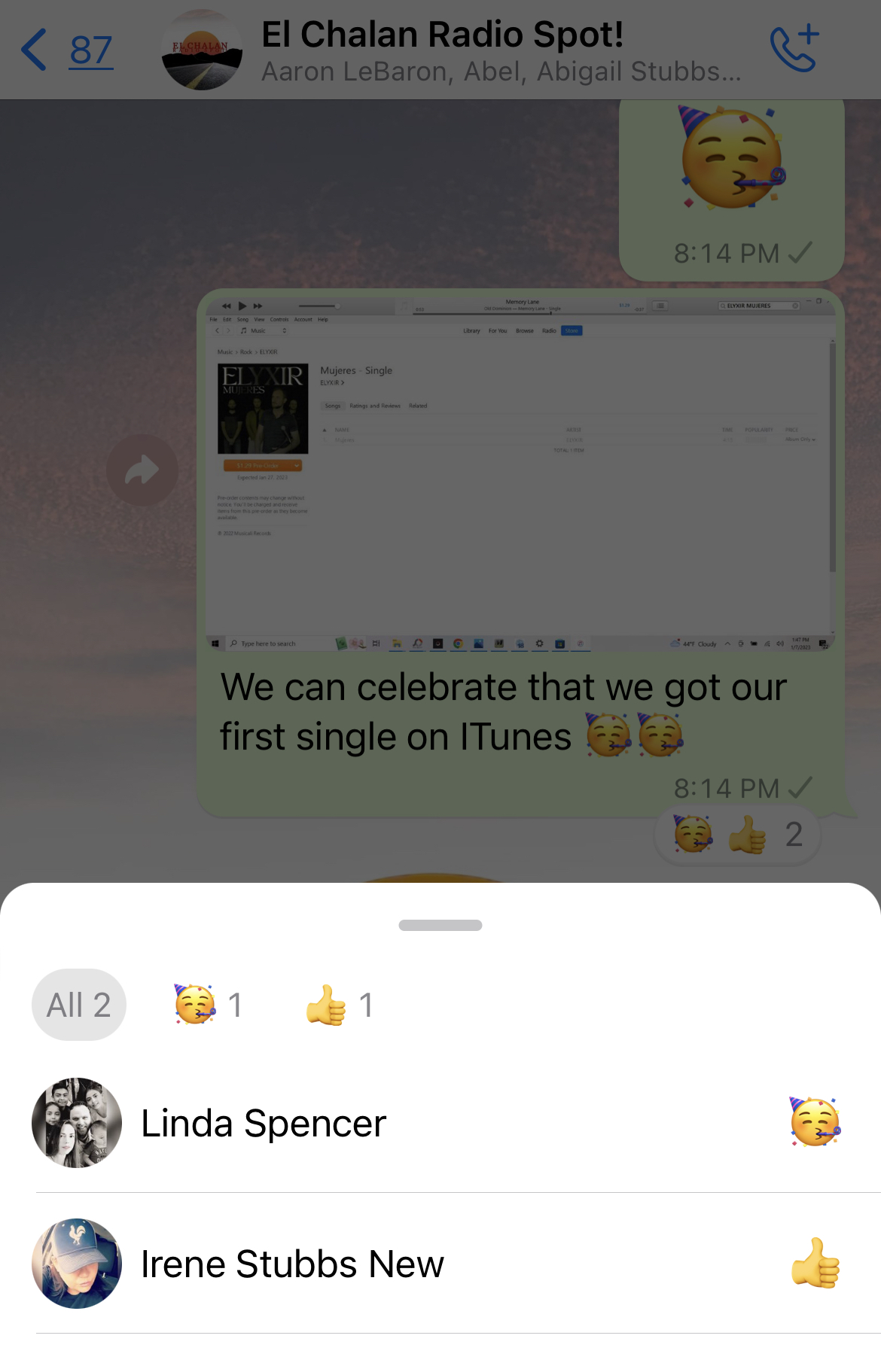Start a group call

(x=794, y=49)
